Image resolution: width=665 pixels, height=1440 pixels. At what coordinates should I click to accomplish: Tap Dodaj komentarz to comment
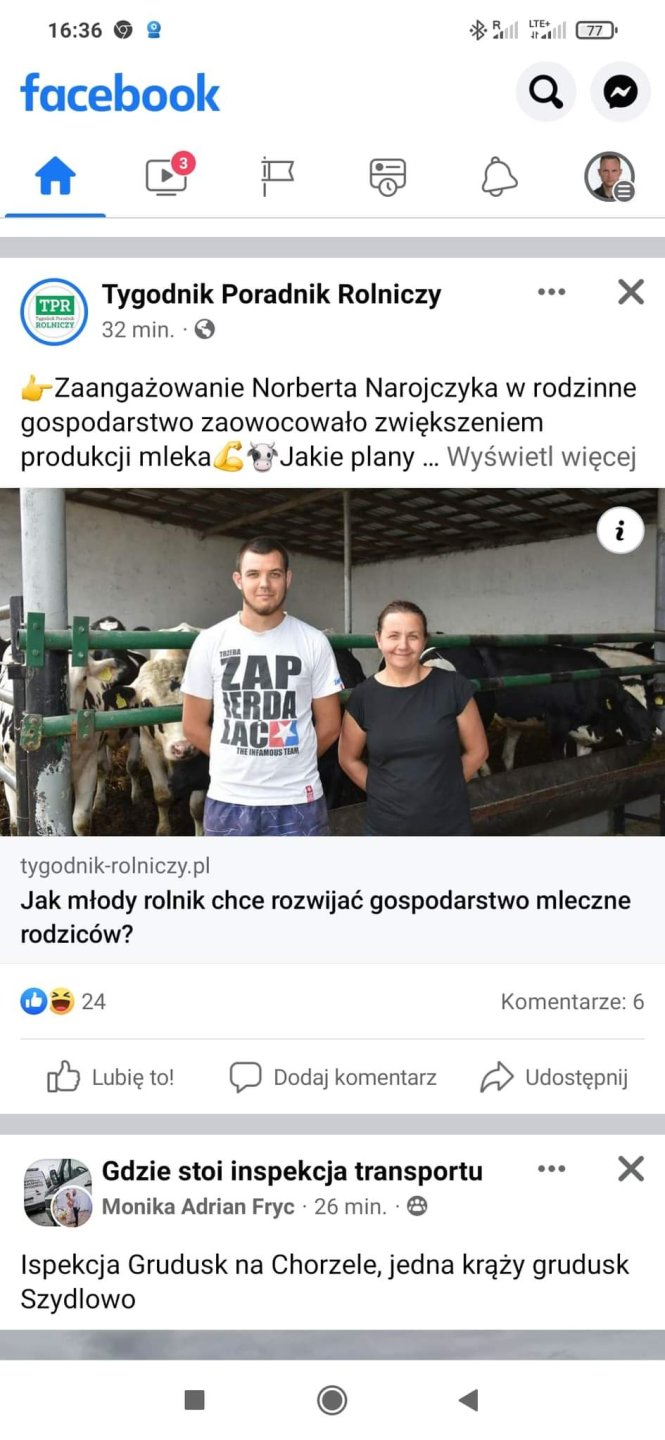pyautogui.click(x=333, y=1077)
